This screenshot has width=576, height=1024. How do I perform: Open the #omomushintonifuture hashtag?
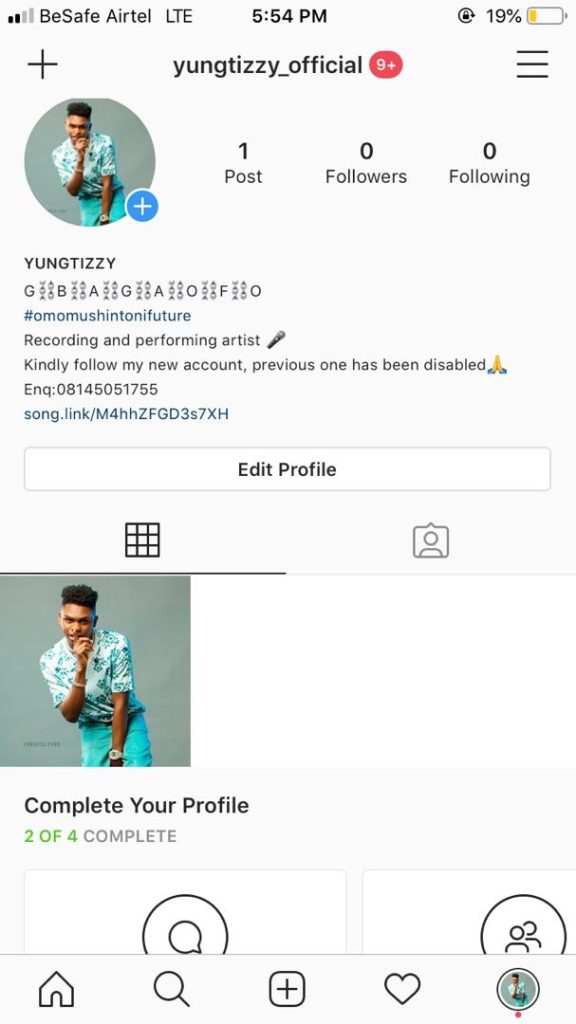click(x=107, y=315)
